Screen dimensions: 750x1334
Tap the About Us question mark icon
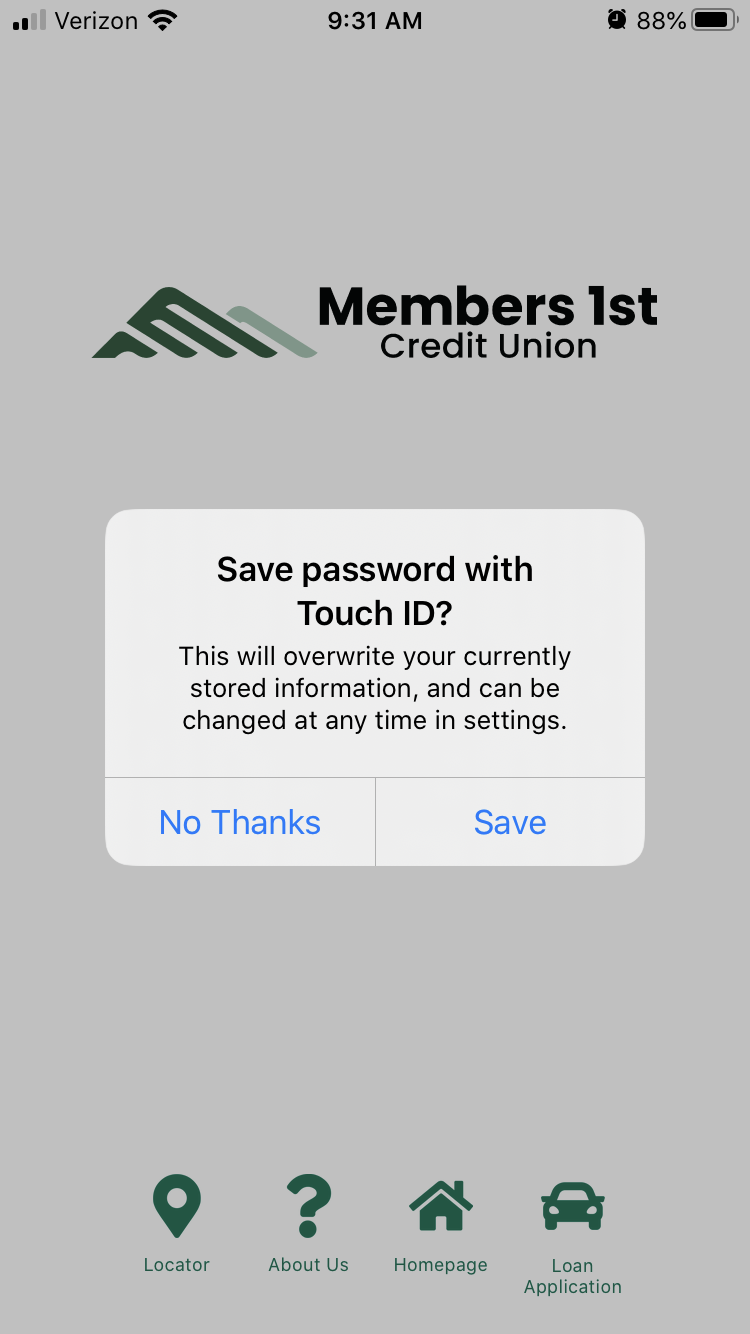(x=308, y=1203)
